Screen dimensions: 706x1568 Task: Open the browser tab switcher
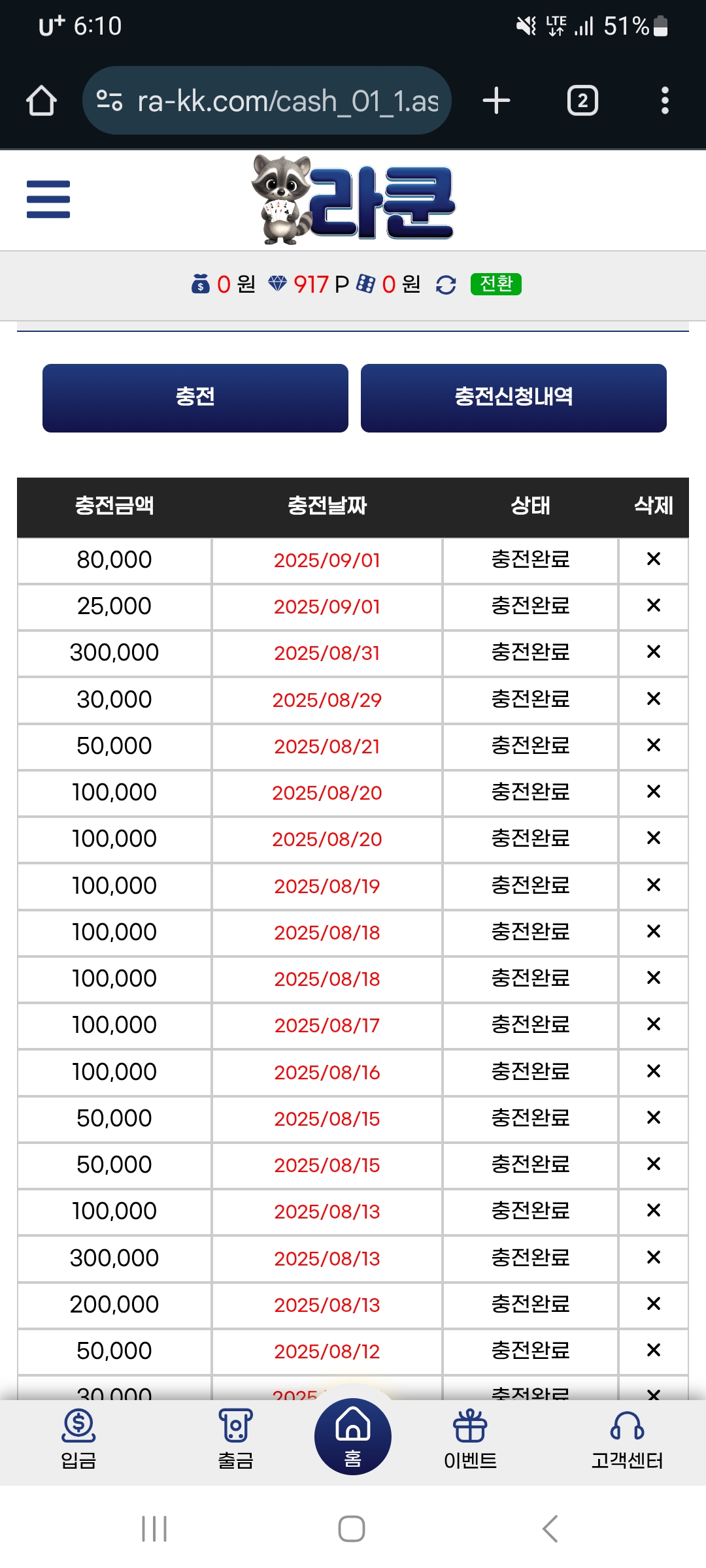pos(582,101)
